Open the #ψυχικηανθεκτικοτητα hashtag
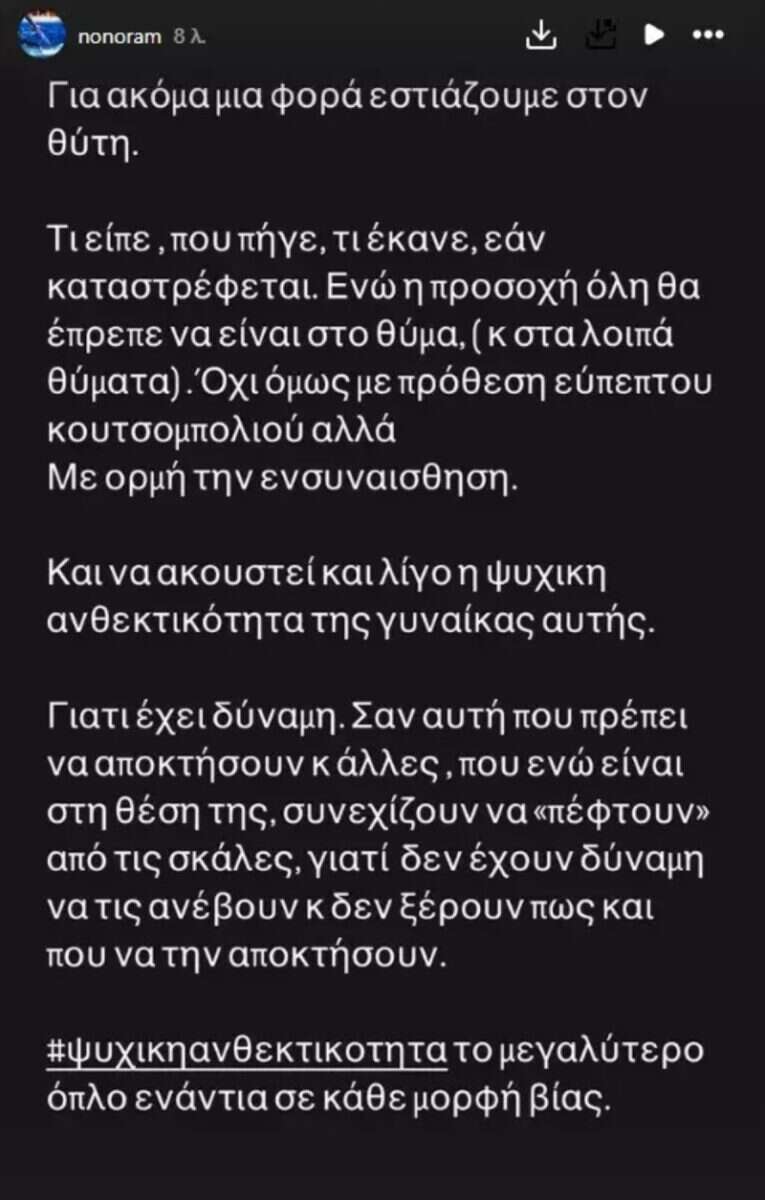 [260, 1052]
